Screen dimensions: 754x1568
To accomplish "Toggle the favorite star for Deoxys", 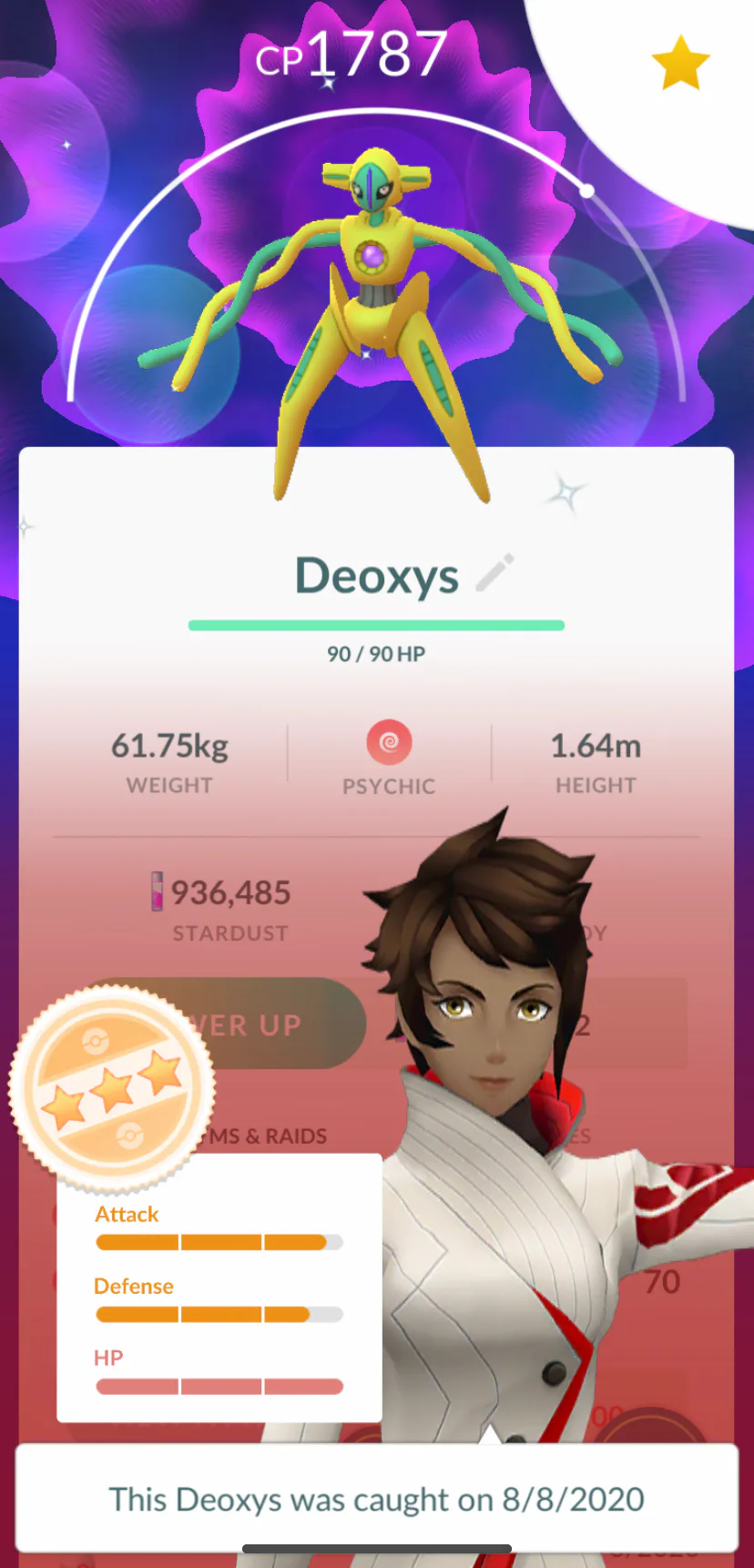I will (x=680, y=64).
